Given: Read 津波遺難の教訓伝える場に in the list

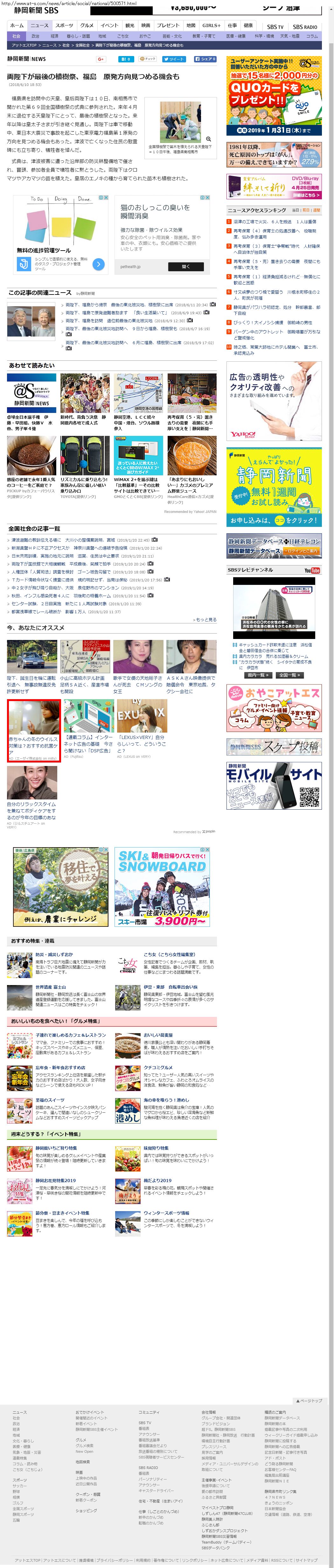Looking at the screenshot, I should tap(36, 540).
